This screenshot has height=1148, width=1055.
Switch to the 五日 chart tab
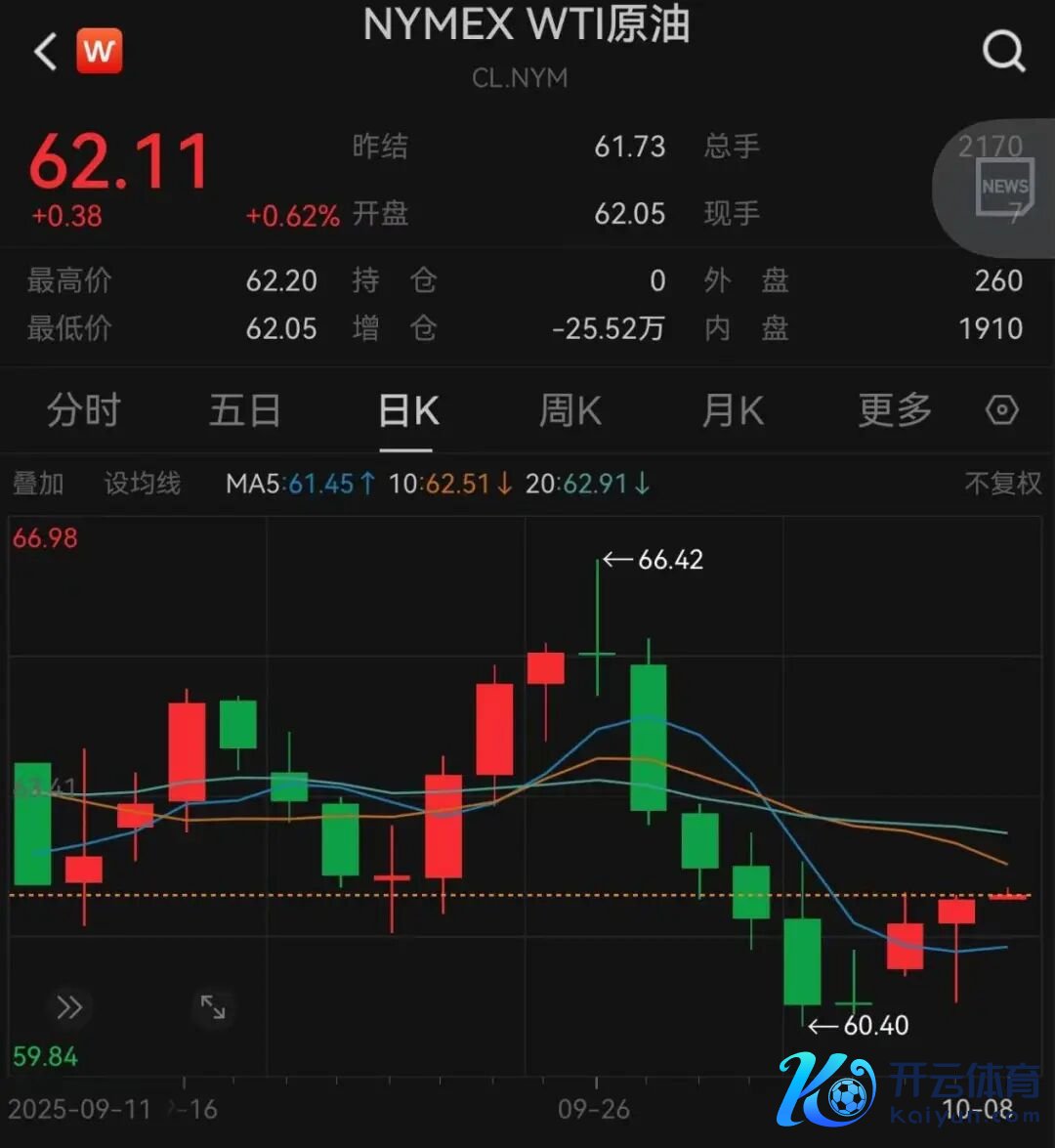click(244, 410)
